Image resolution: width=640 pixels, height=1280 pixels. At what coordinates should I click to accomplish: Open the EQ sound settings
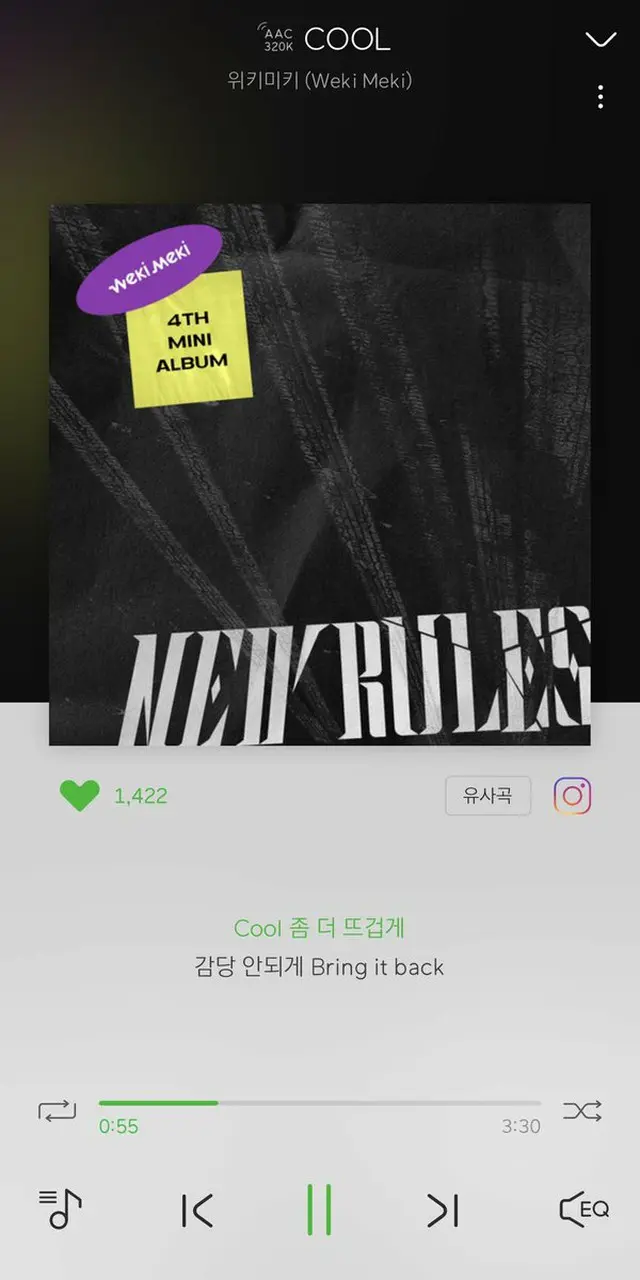coord(583,1209)
